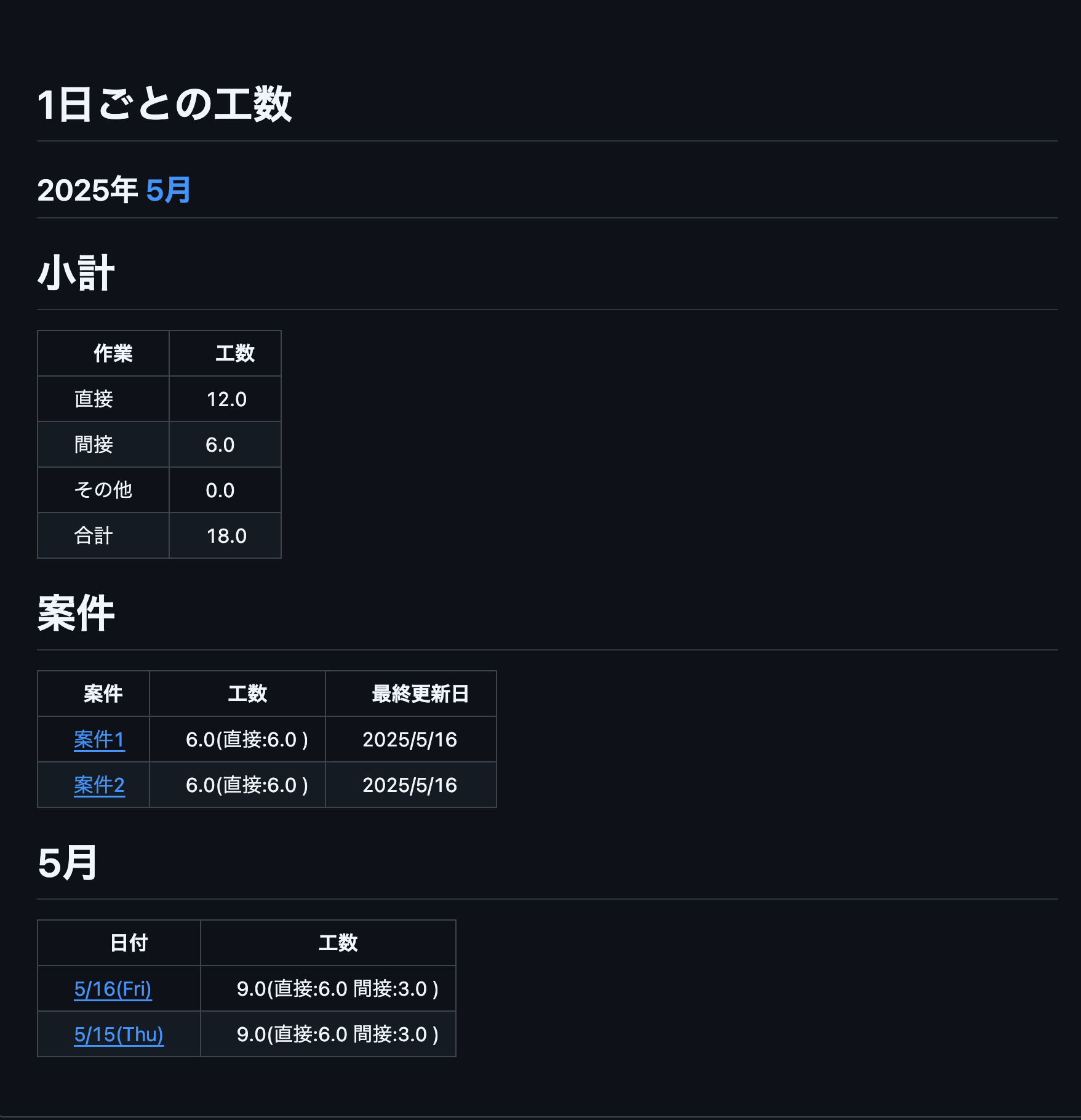Select 案件1's 2025/5/16 update date cell

[410, 740]
